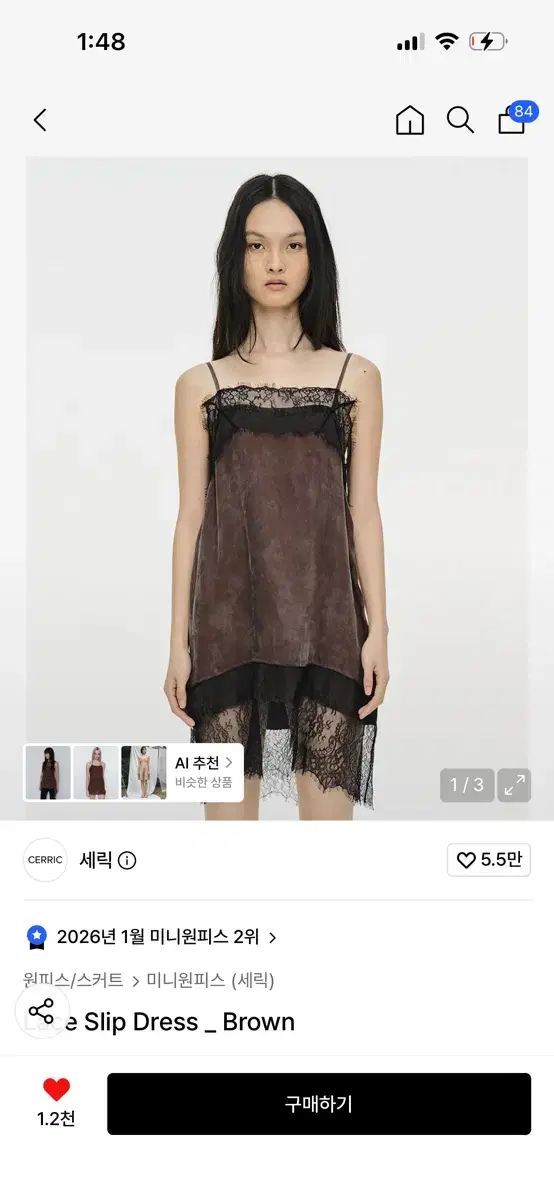
Task: Share this product using the share button
Action: [x=42, y=1011]
